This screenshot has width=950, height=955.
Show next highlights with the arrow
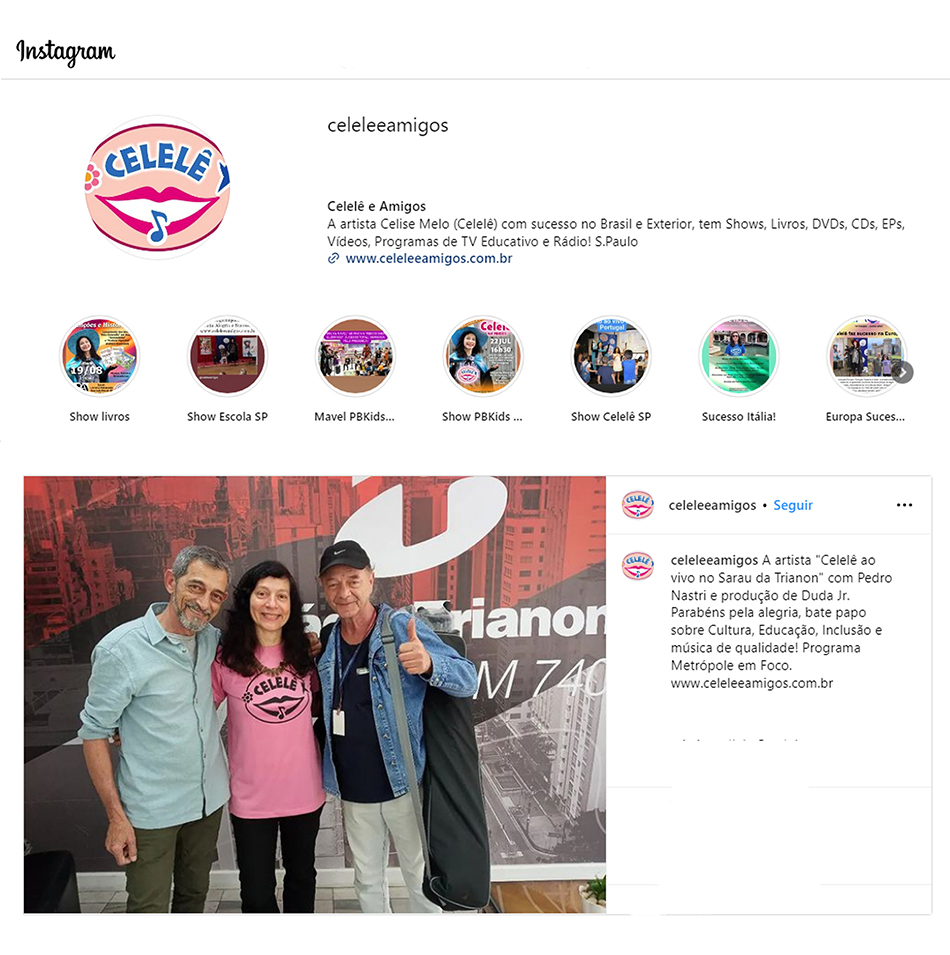click(902, 372)
